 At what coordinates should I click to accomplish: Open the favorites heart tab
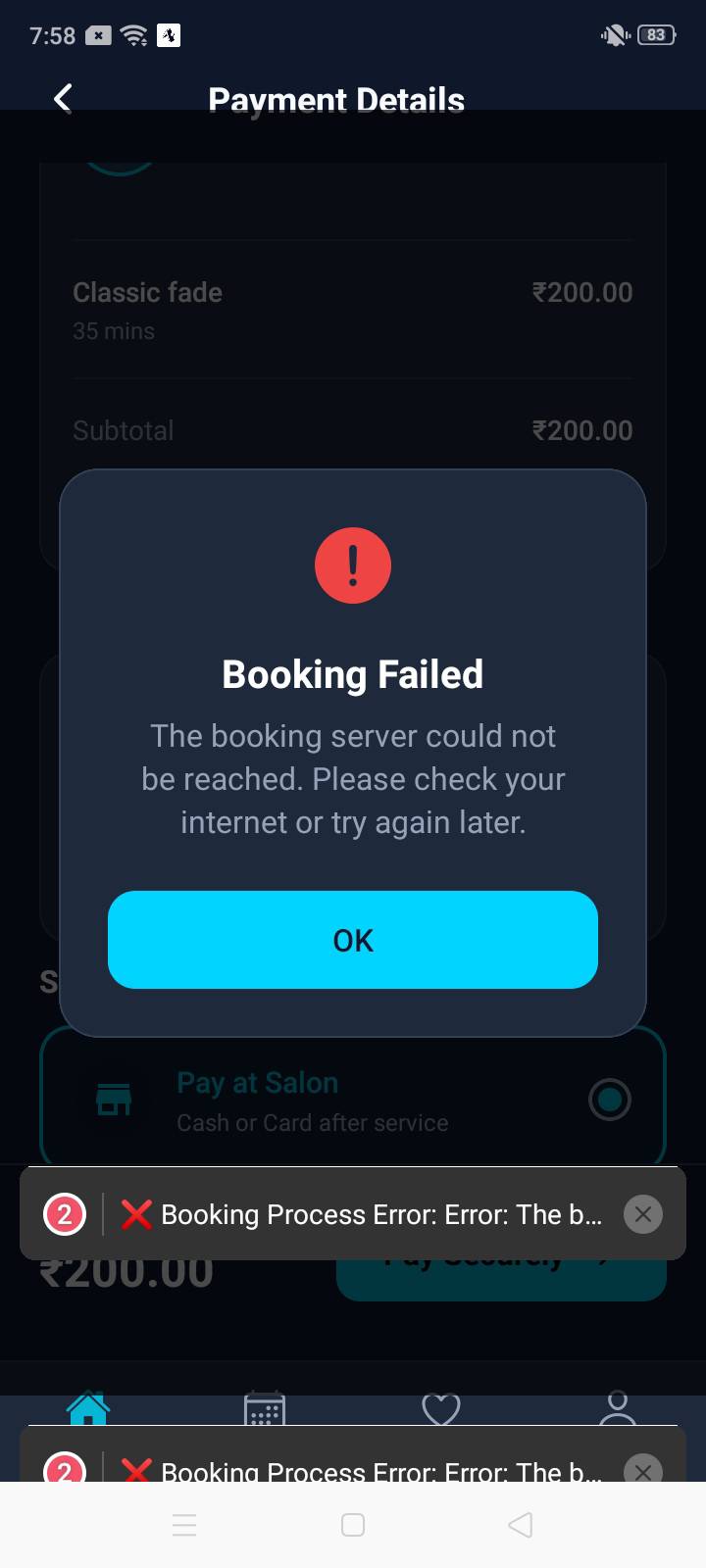click(440, 1408)
